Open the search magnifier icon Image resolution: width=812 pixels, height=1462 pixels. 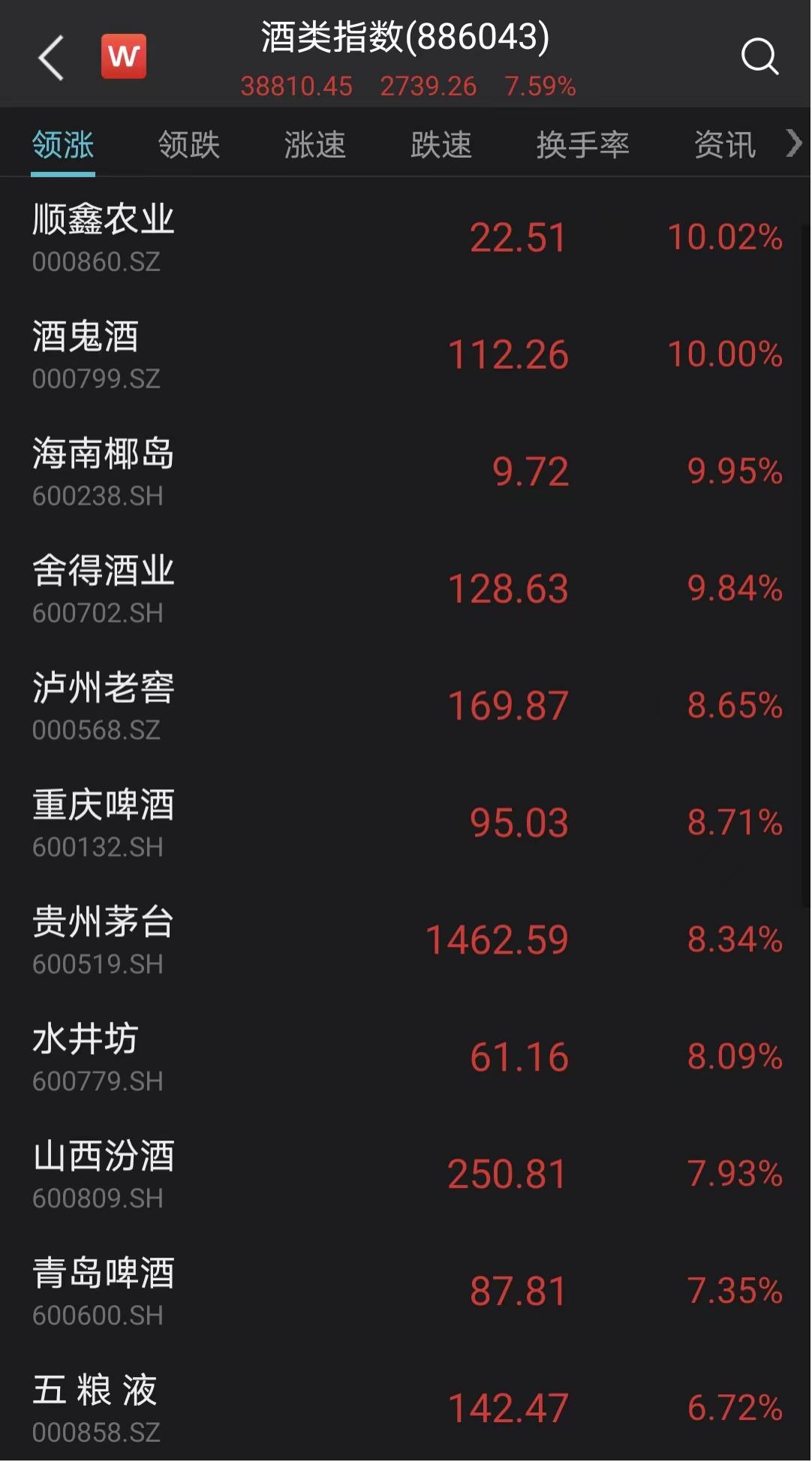click(x=759, y=56)
